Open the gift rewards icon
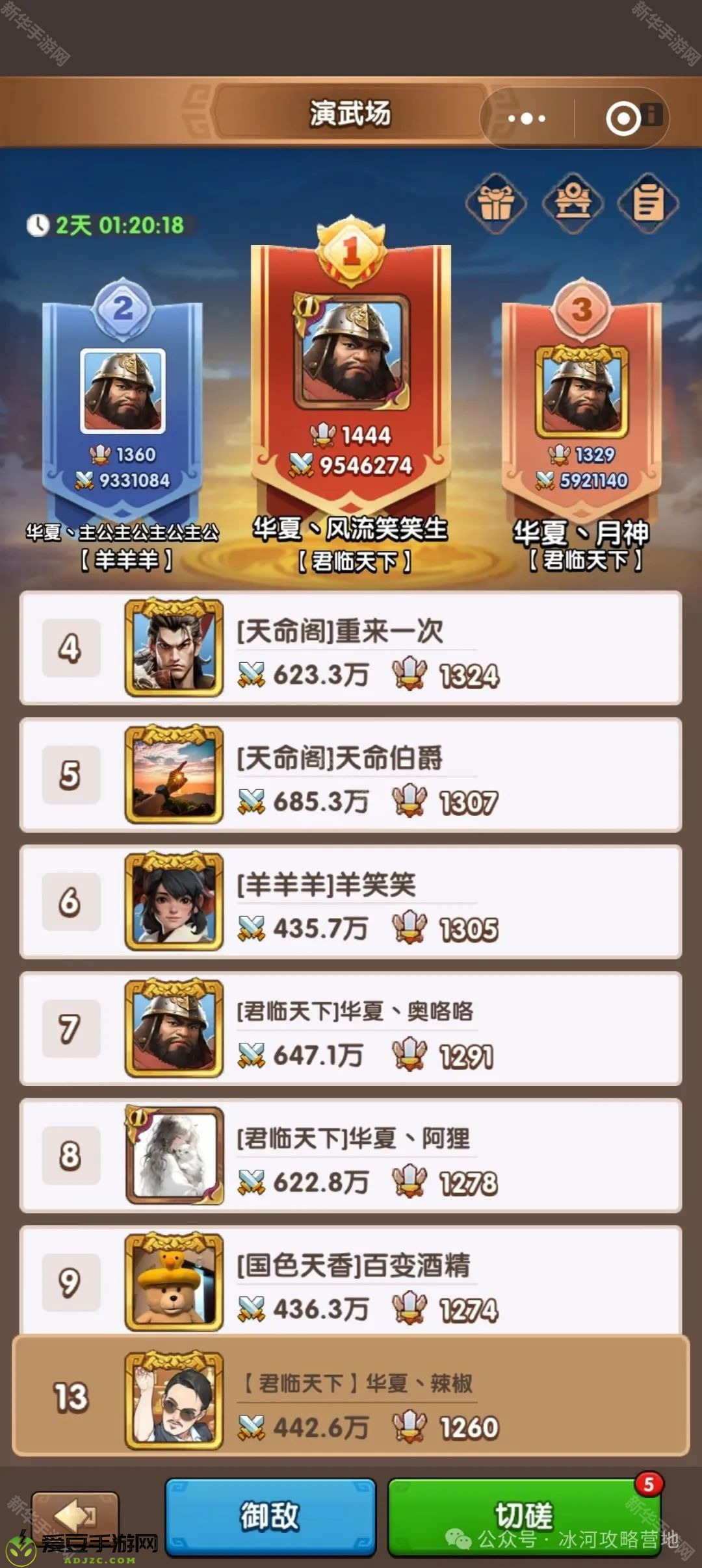 click(495, 204)
